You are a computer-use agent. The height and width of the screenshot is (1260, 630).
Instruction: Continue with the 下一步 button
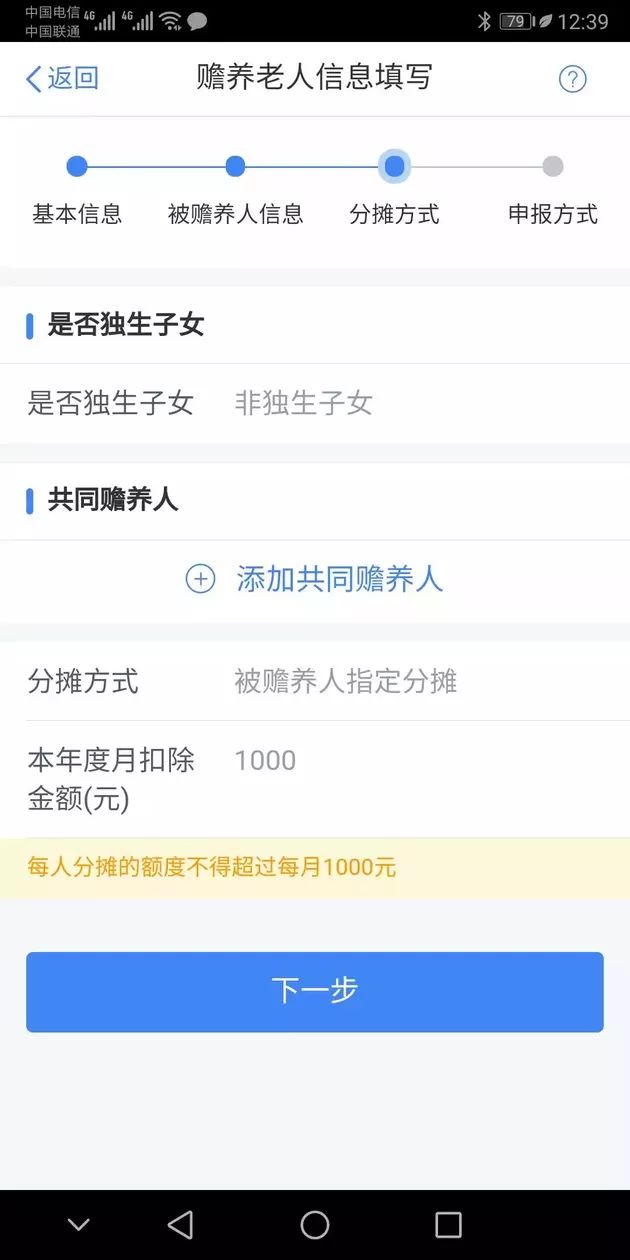pos(315,991)
